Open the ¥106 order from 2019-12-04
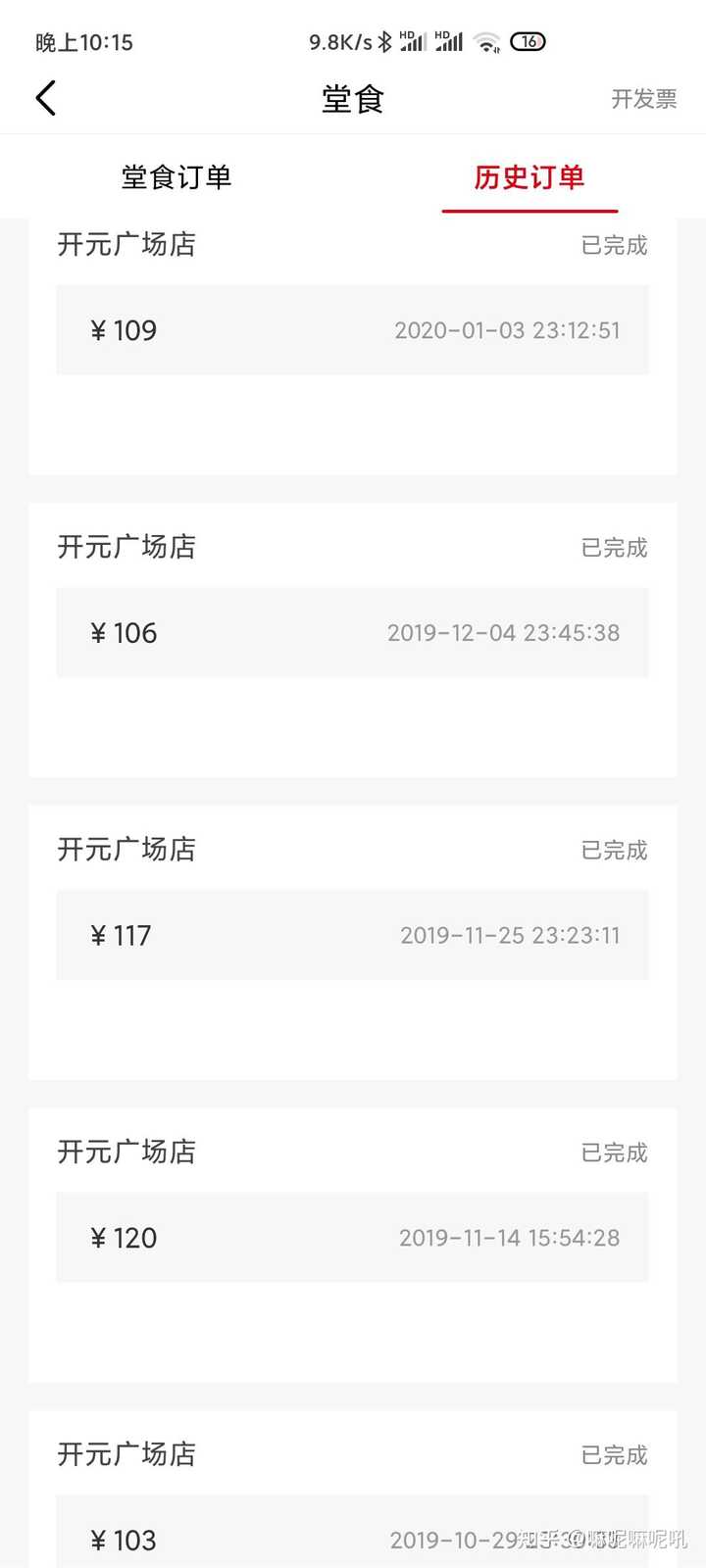The width and height of the screenshot is (706, 1568). pos(352,633)
